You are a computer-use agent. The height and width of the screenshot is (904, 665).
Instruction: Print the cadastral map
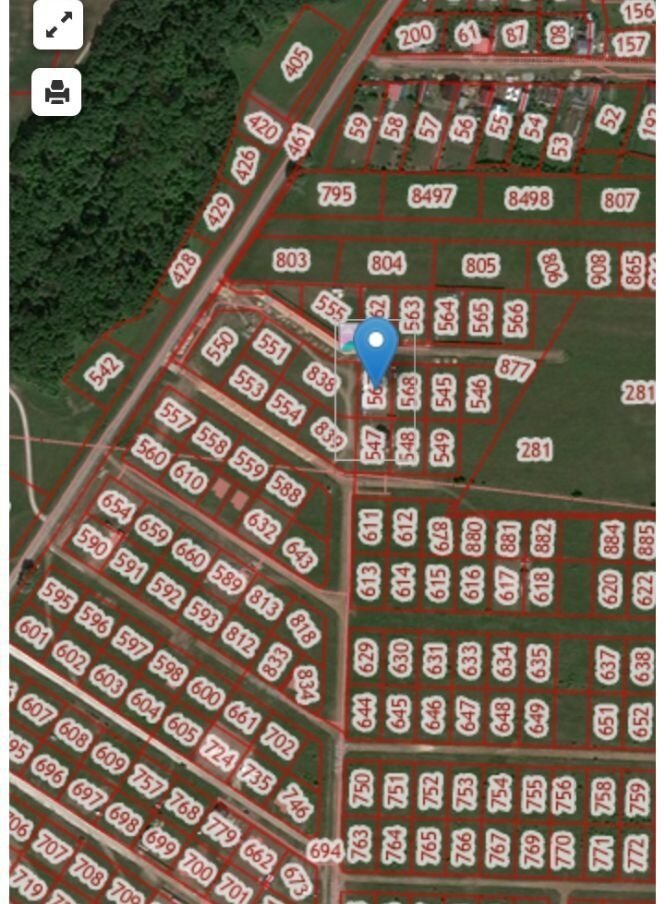pyautogui.click(x=57, y=92)
